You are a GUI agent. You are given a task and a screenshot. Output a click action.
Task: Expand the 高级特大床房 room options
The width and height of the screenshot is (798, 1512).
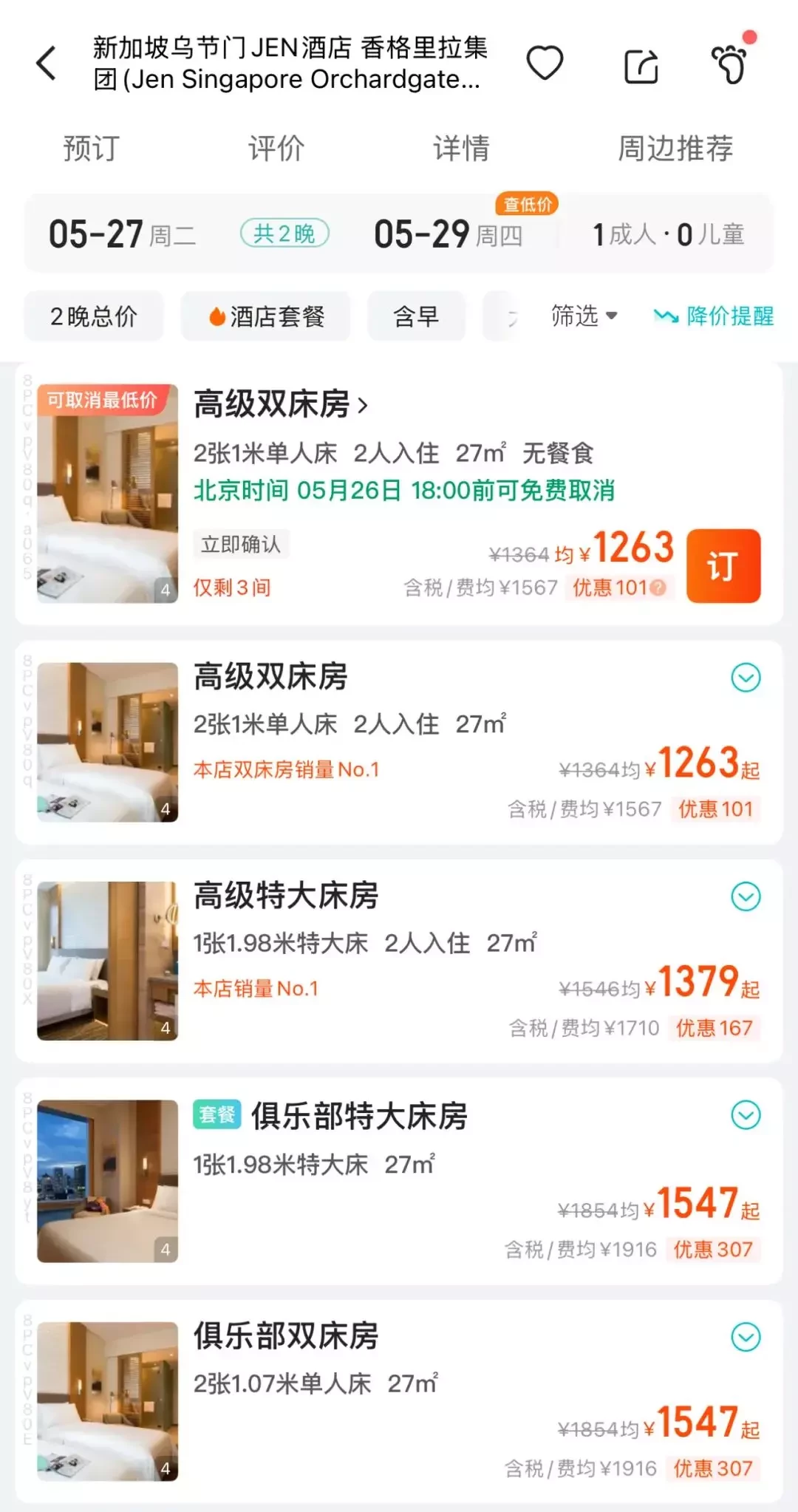tap(746, 896)
